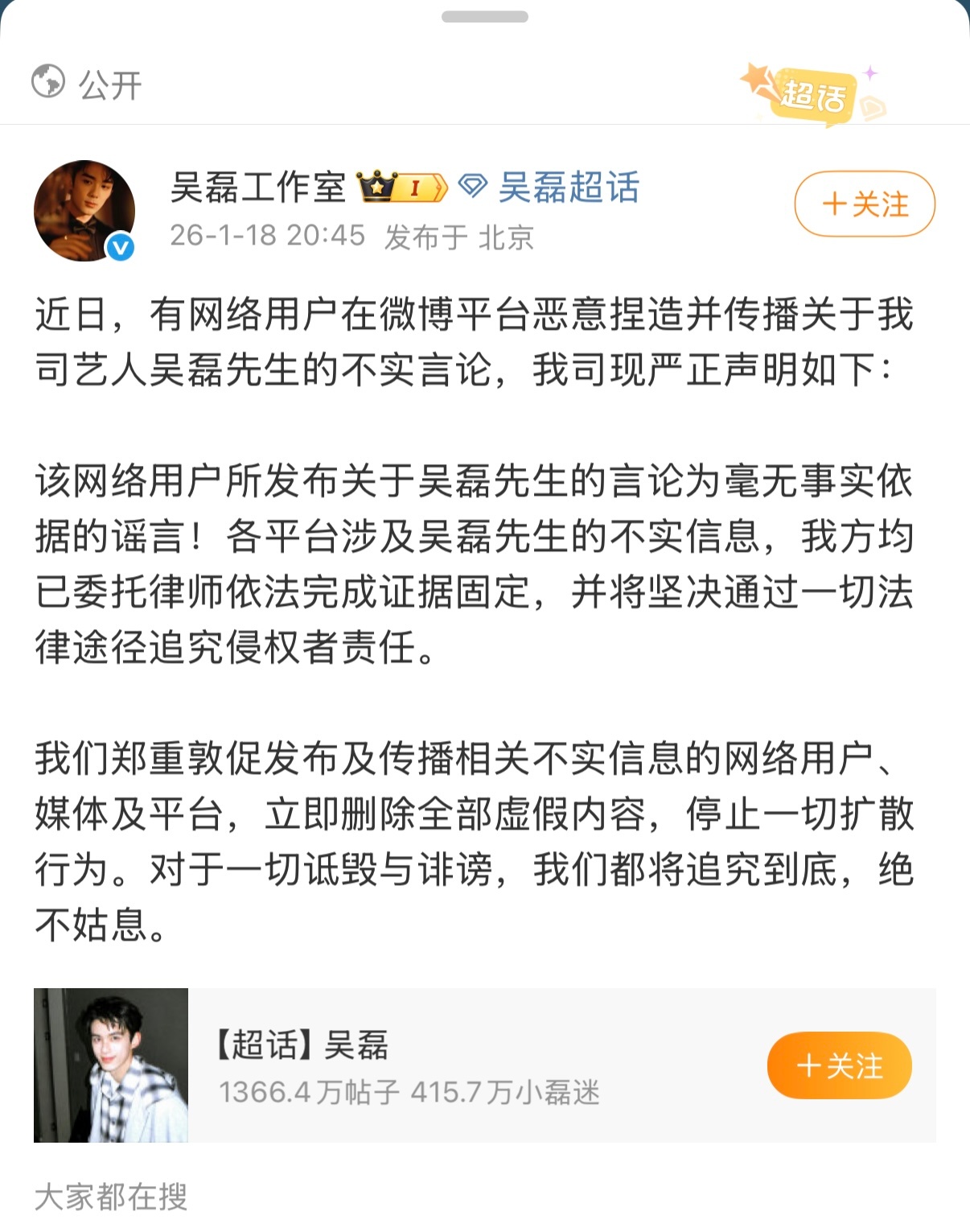This screenshot has height=1232, width=970.
Task: Toggle follow on the 【超话】吴磊 card
Action: click(x=839, y=1065)
